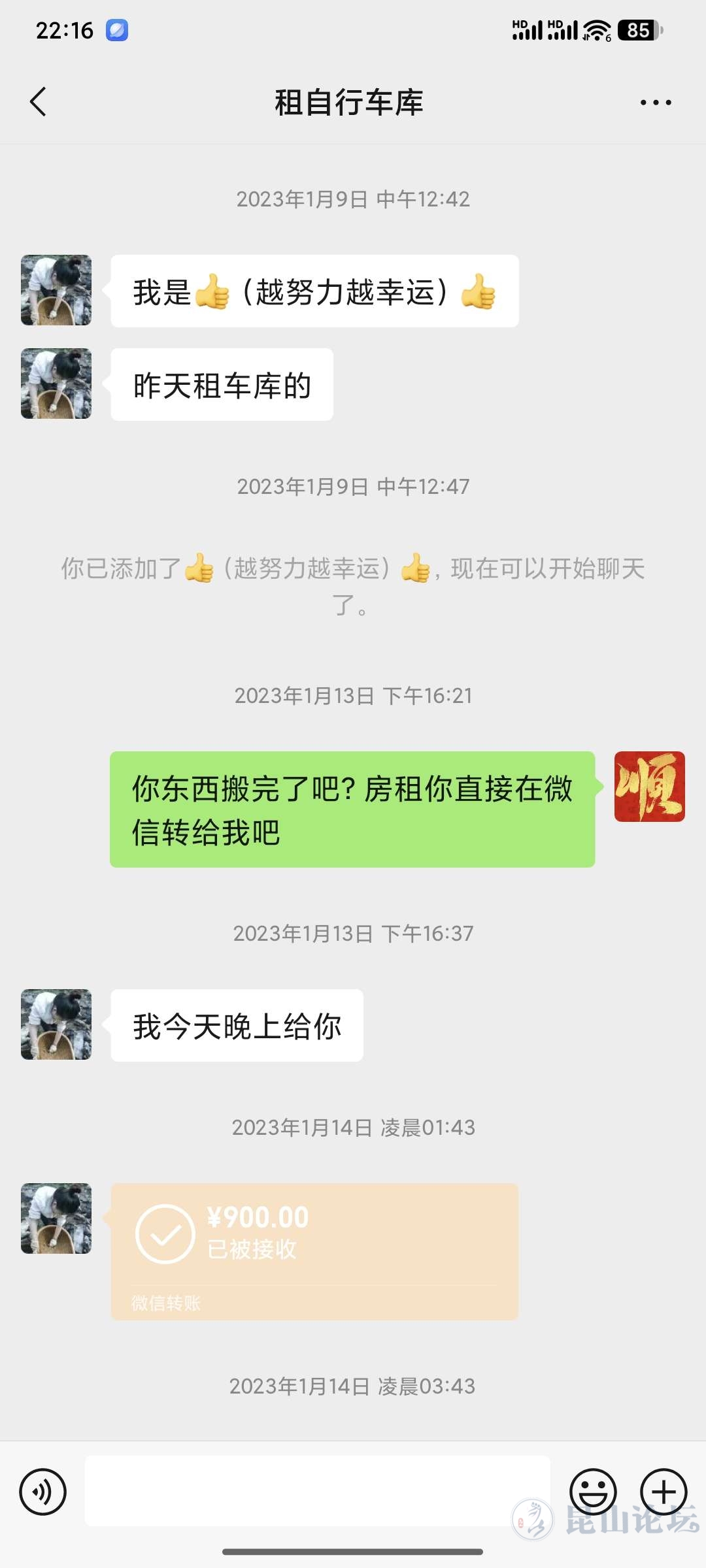Switch to voice message input
The image size is (706, 1568).
click(43, 1492)
